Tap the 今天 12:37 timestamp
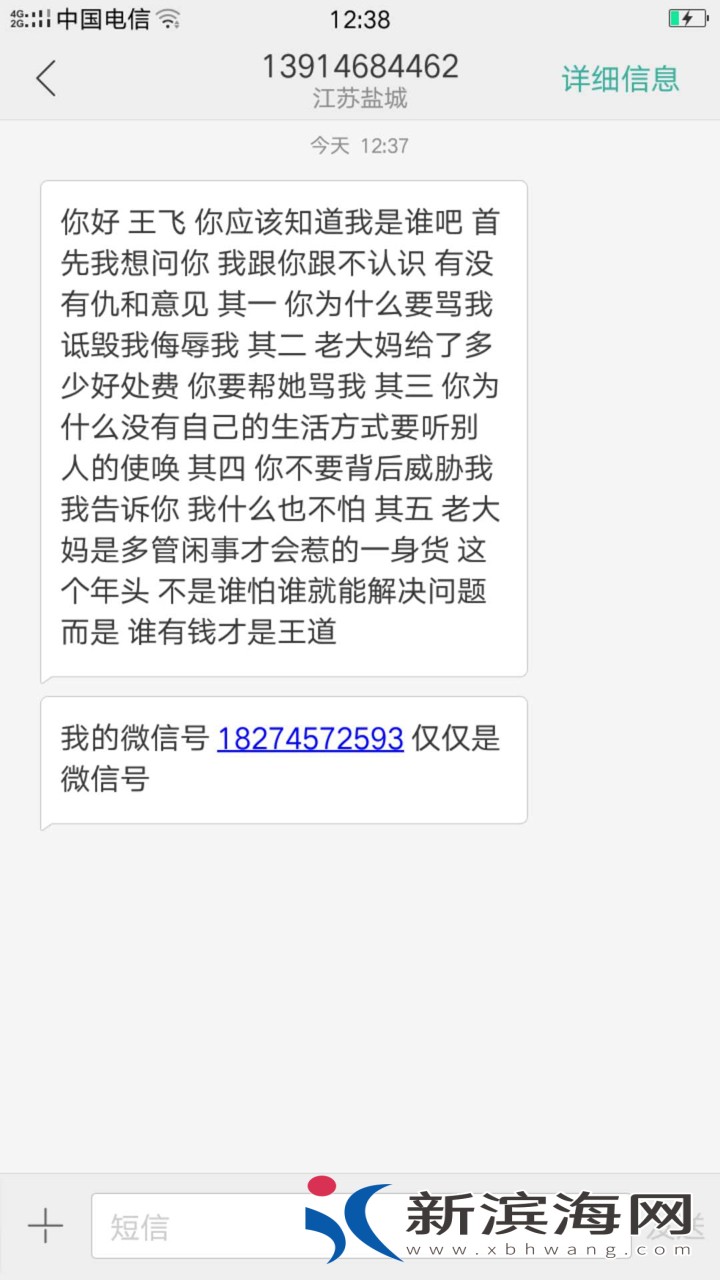 (360, 146)
